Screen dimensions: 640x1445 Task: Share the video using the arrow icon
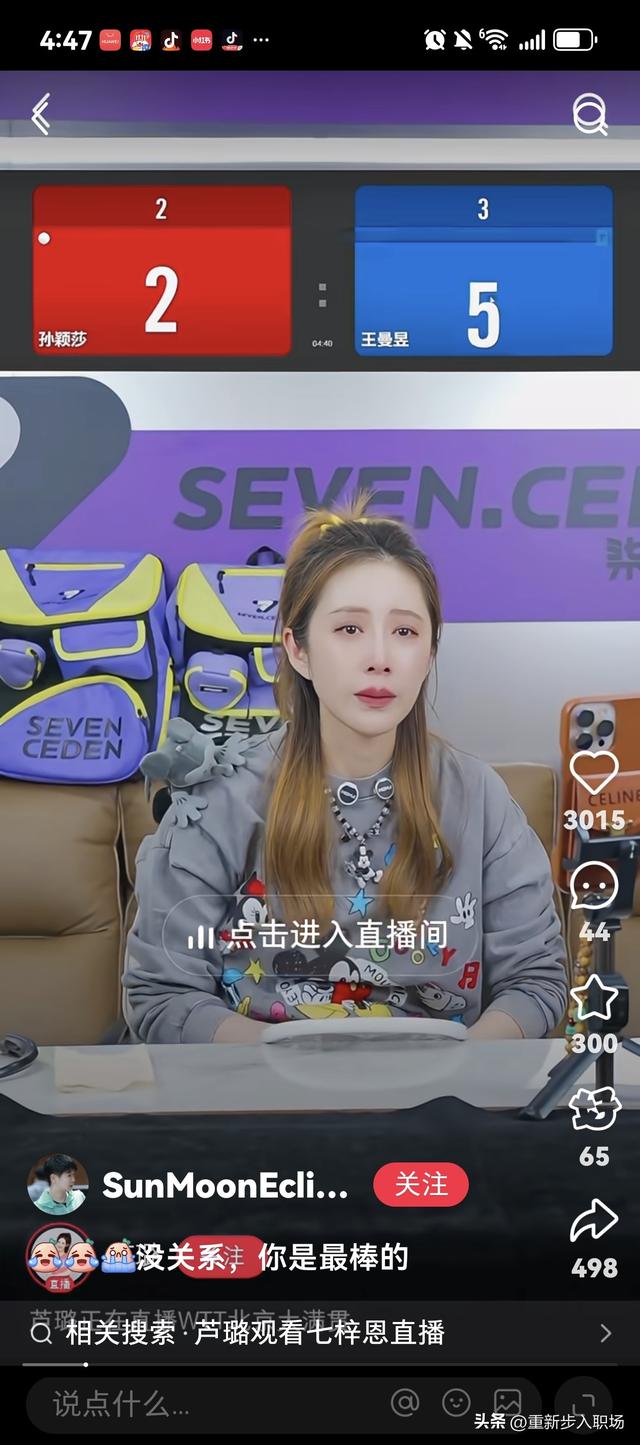coord(594,1222)
